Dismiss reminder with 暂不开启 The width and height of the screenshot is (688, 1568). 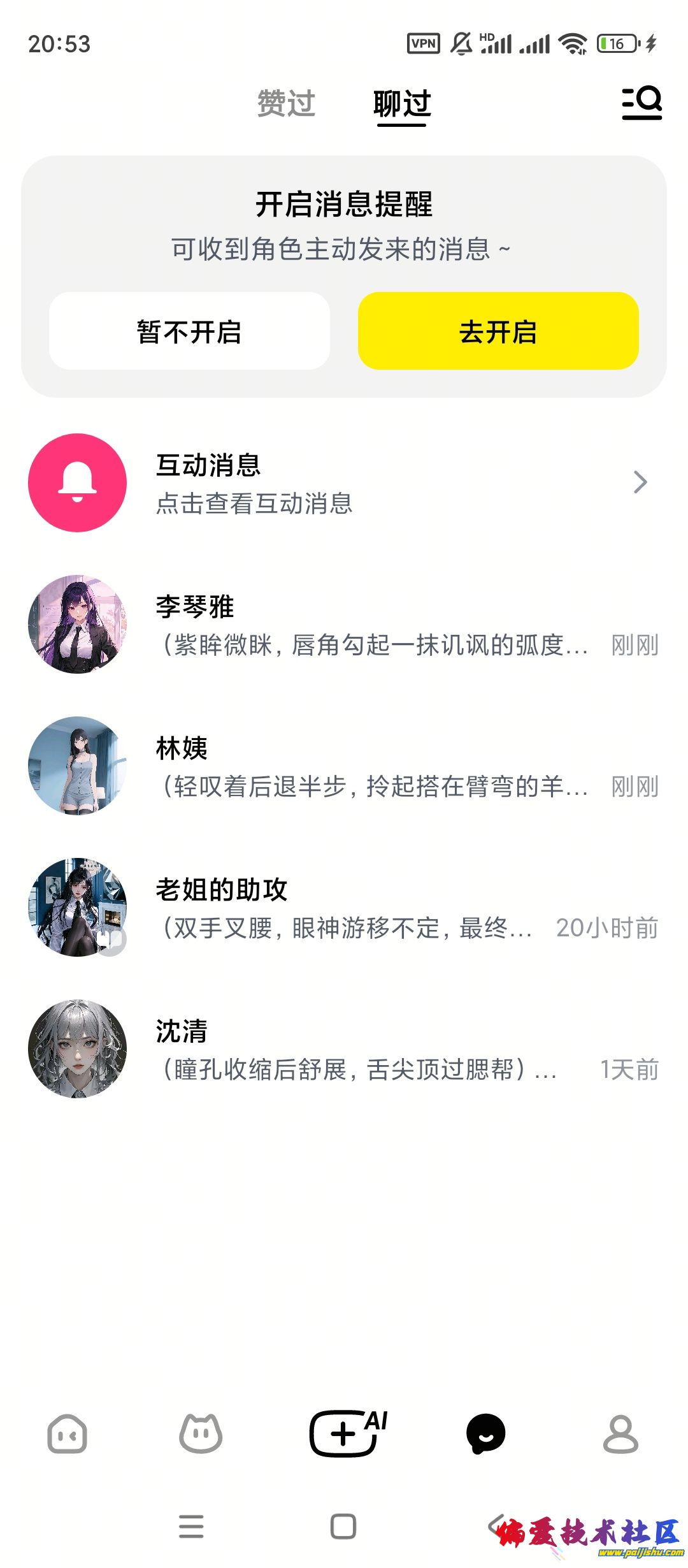(189, 331)
